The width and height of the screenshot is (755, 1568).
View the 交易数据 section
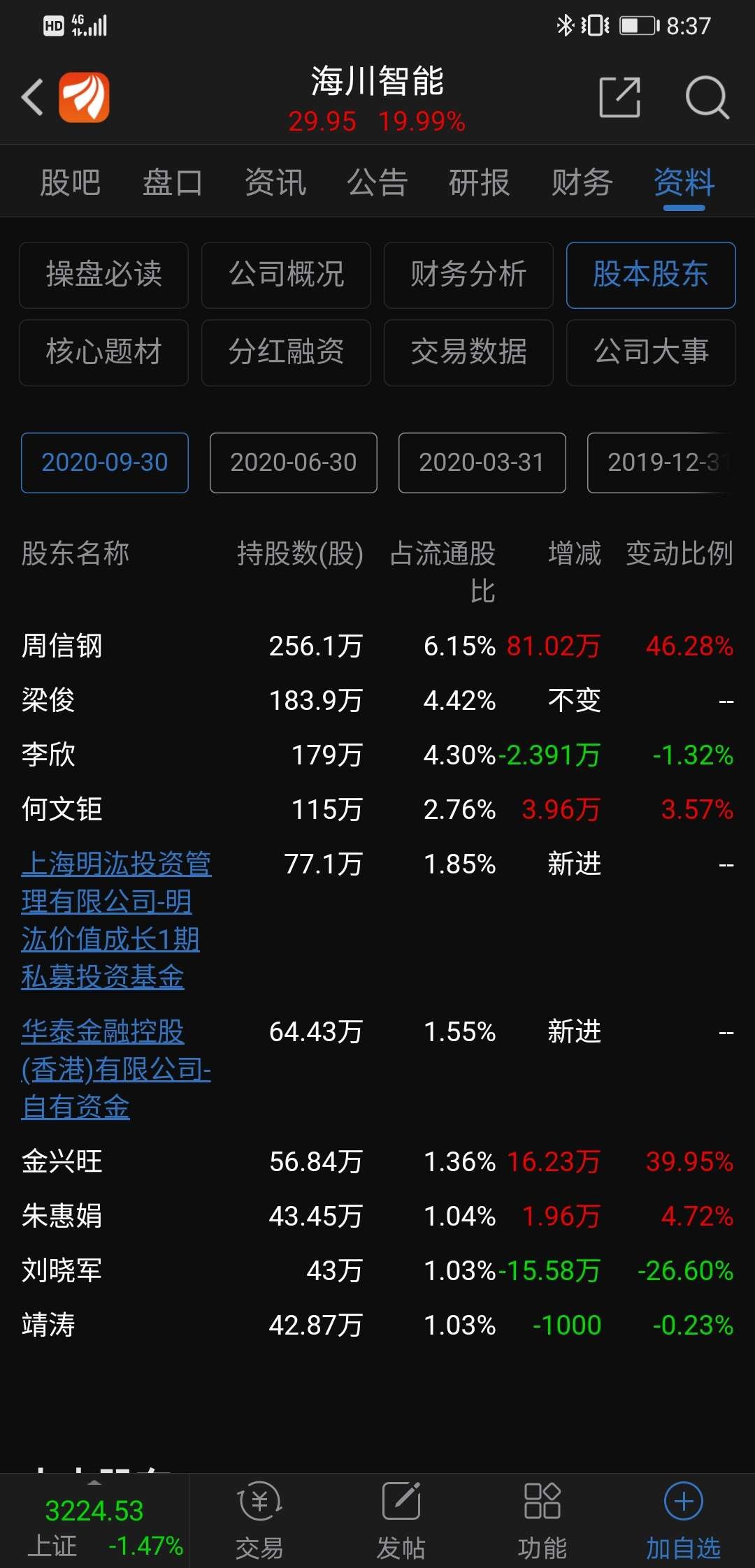tap(468, 352)
